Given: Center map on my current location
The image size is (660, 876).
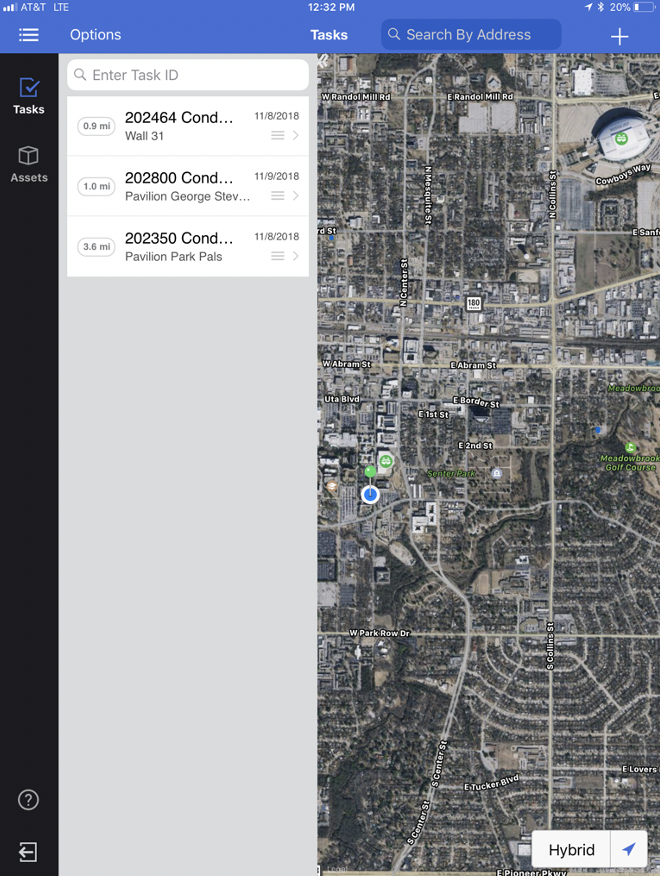Looking at the screenshot, I should tap(629, 850).
